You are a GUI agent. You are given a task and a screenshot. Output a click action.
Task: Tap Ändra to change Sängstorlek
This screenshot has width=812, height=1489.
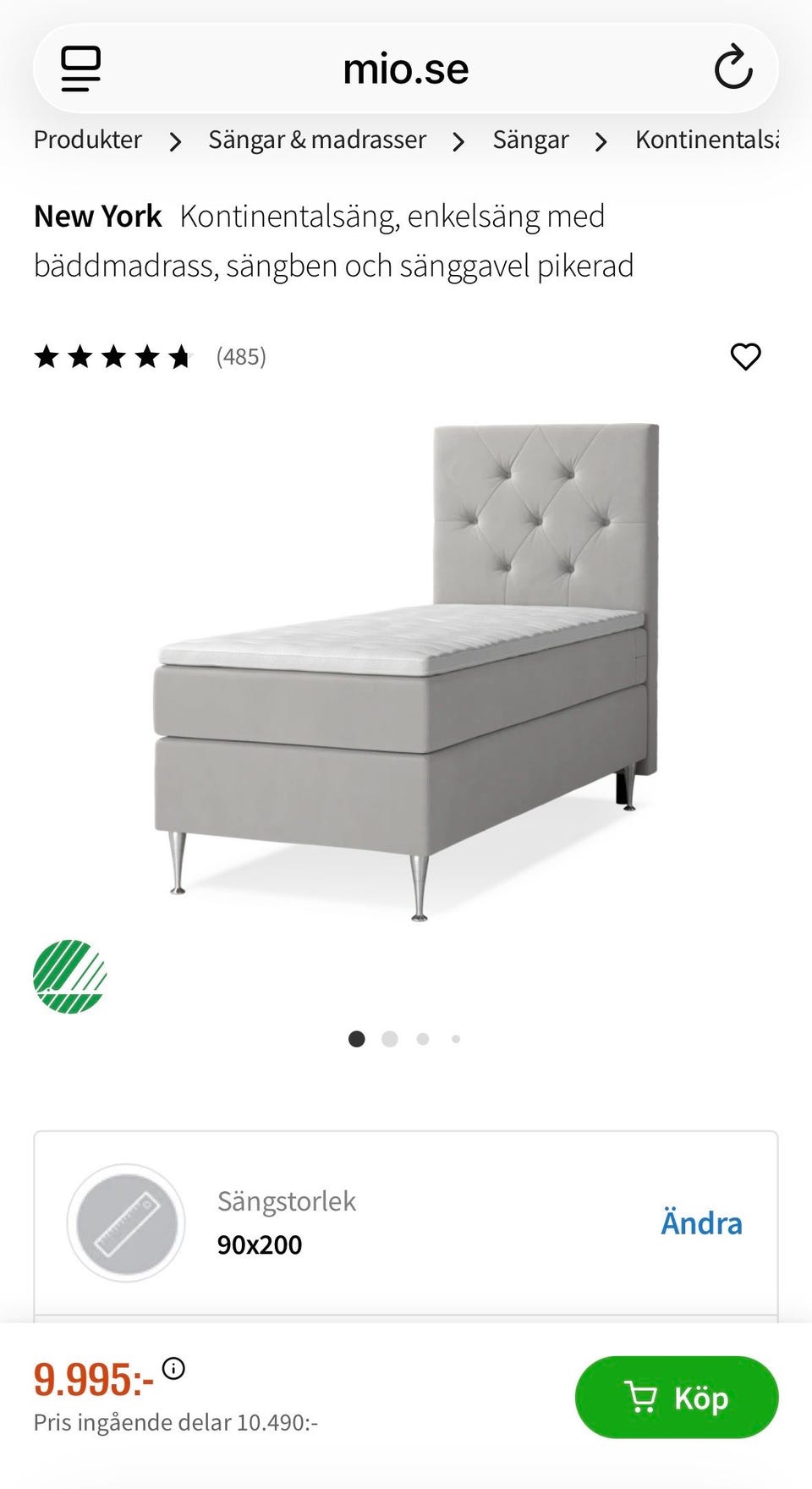[x=701, y=1223]
